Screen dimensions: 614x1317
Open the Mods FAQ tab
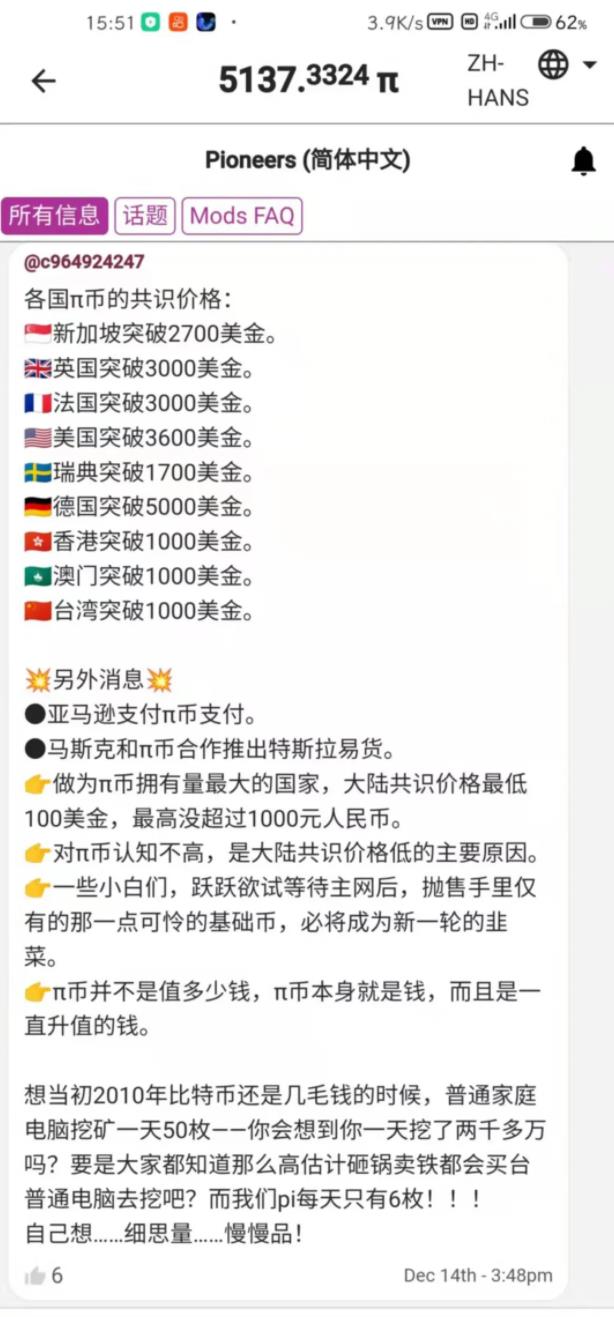pyautogui.click(x=242, y=216)
